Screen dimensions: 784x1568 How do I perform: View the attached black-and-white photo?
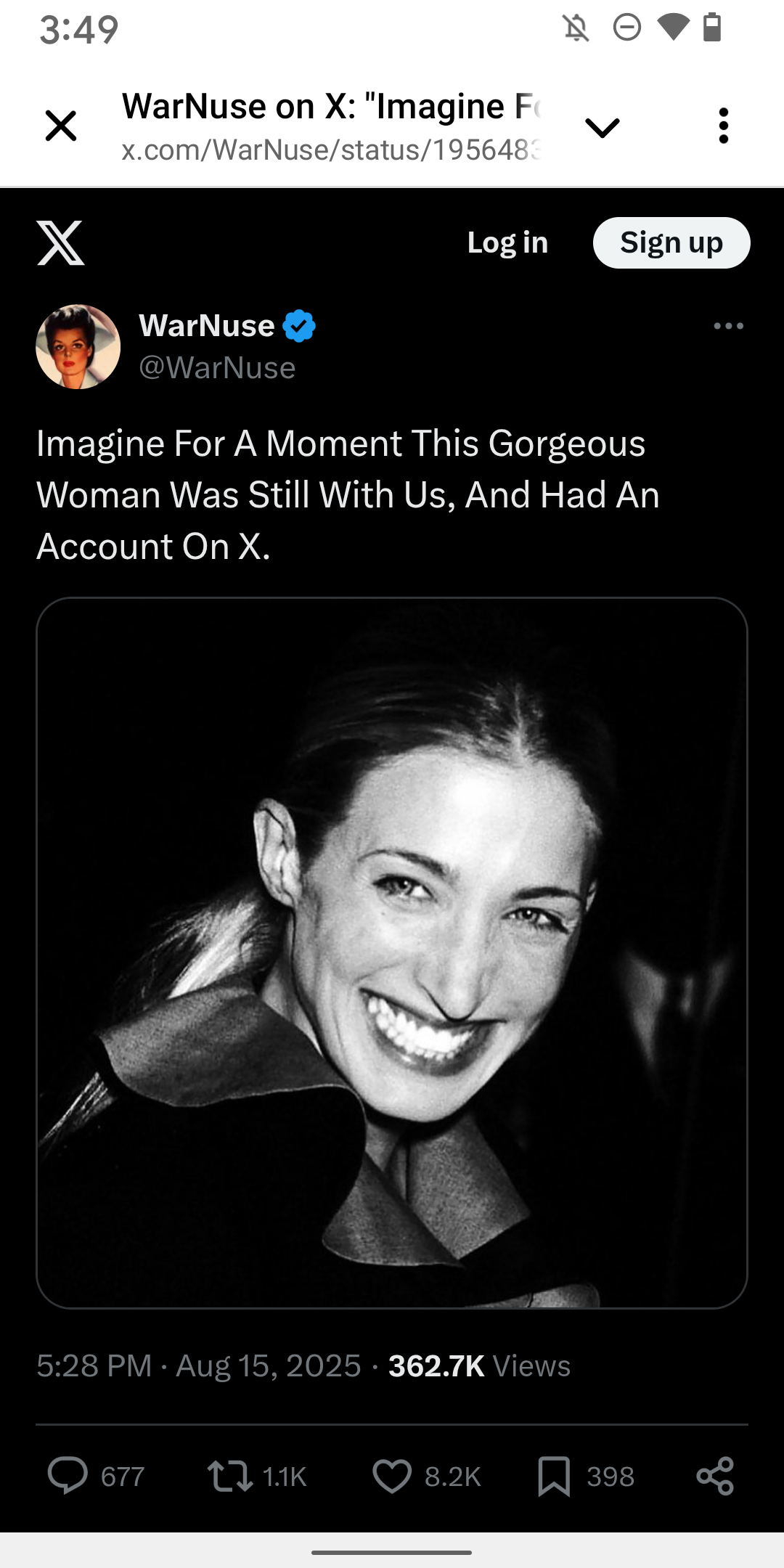392,952
